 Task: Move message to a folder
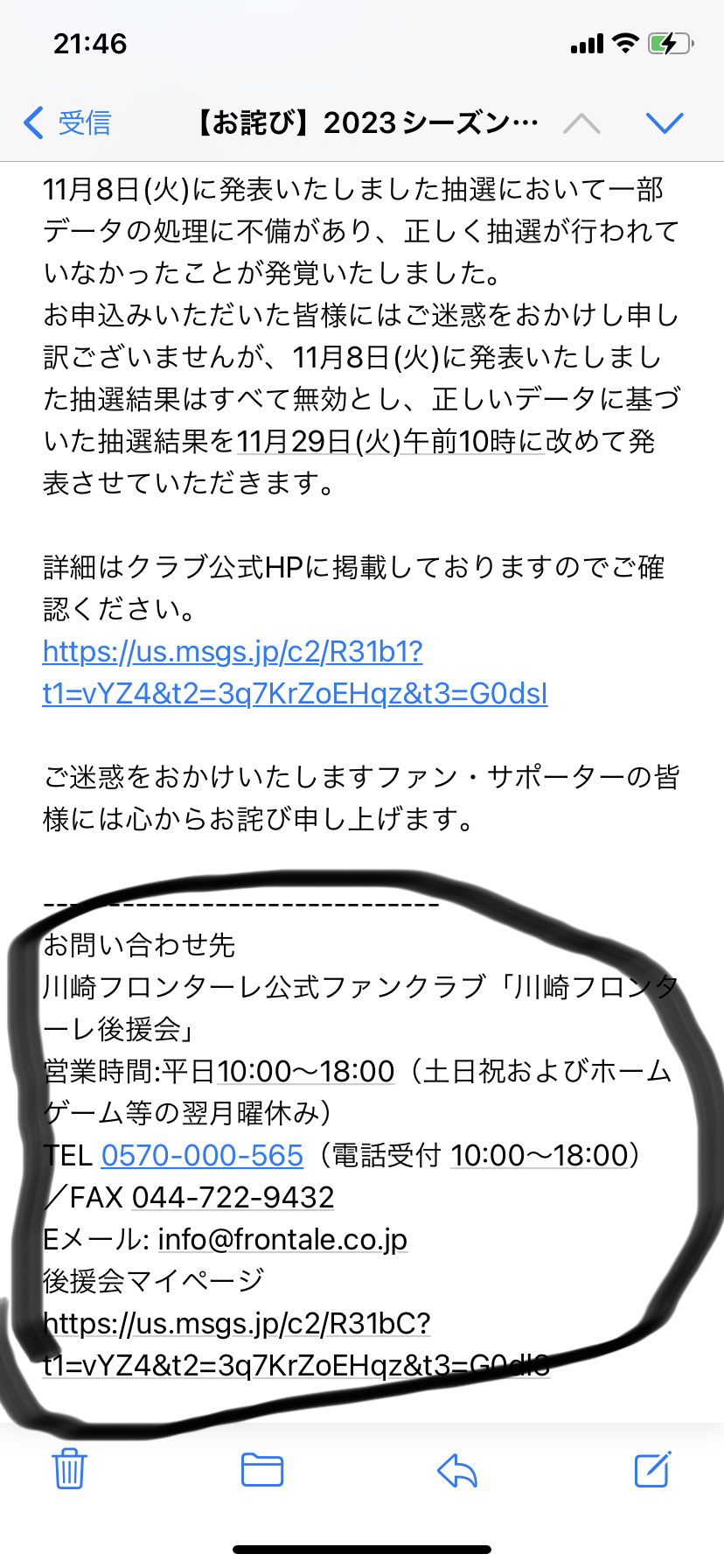pos(262,1469)
